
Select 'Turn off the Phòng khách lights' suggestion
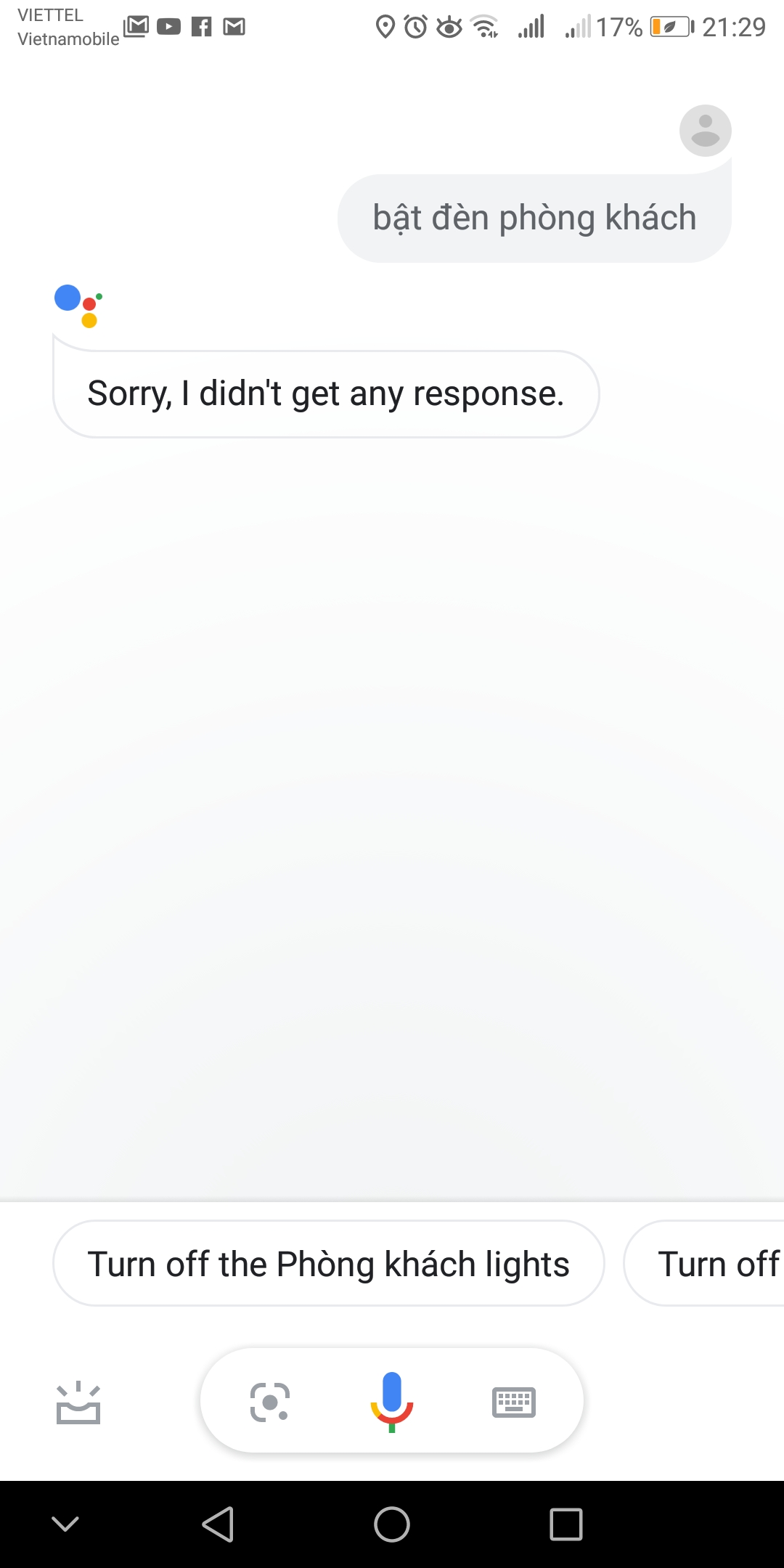click(328, 1264)
